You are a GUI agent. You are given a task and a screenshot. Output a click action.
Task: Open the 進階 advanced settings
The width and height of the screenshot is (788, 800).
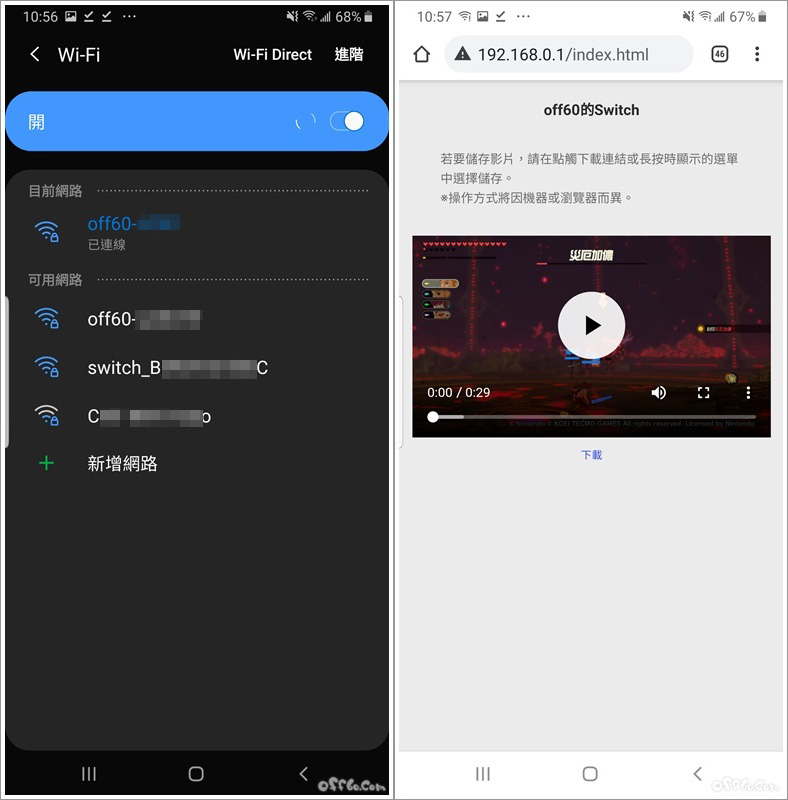pos(349,55)
